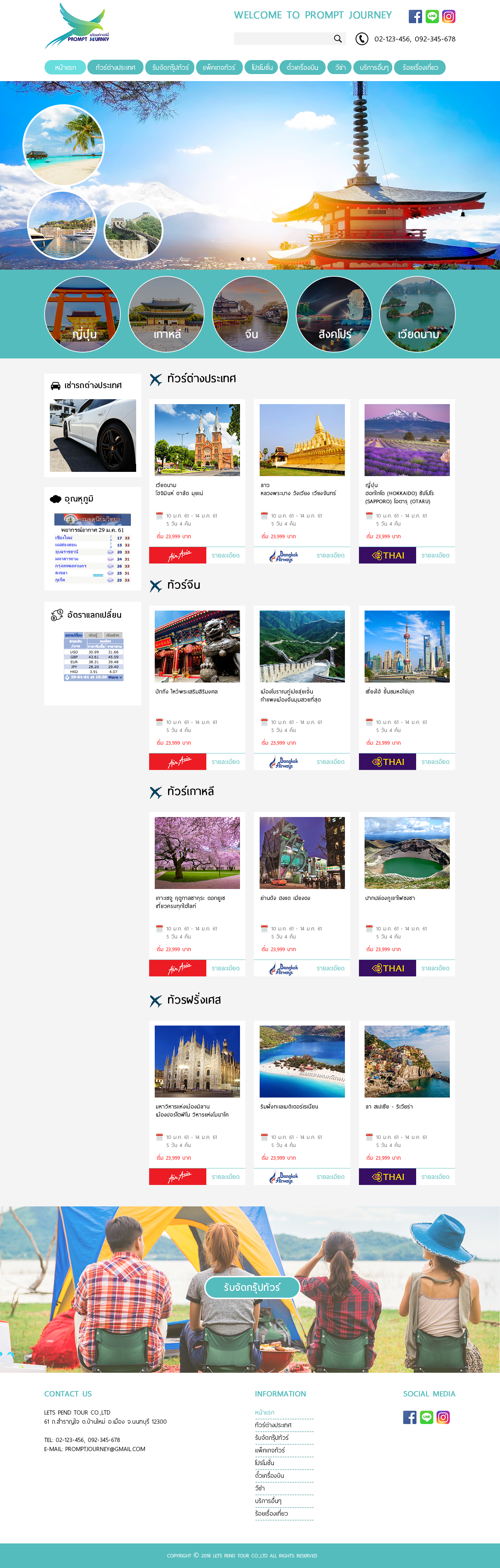Screen dimensions: 500x1568
Task: Switch to the หน้าแรก tab
Action: click(x=65, y=67)
